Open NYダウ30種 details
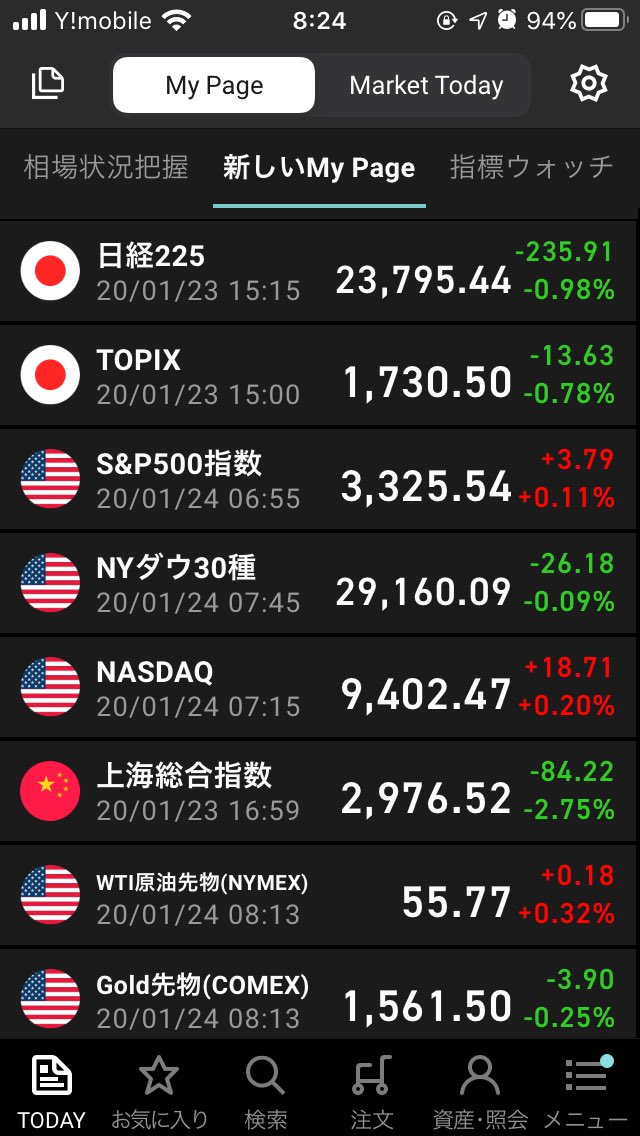The height and width of the screenshot is (1136, 640). coord(320,584)
